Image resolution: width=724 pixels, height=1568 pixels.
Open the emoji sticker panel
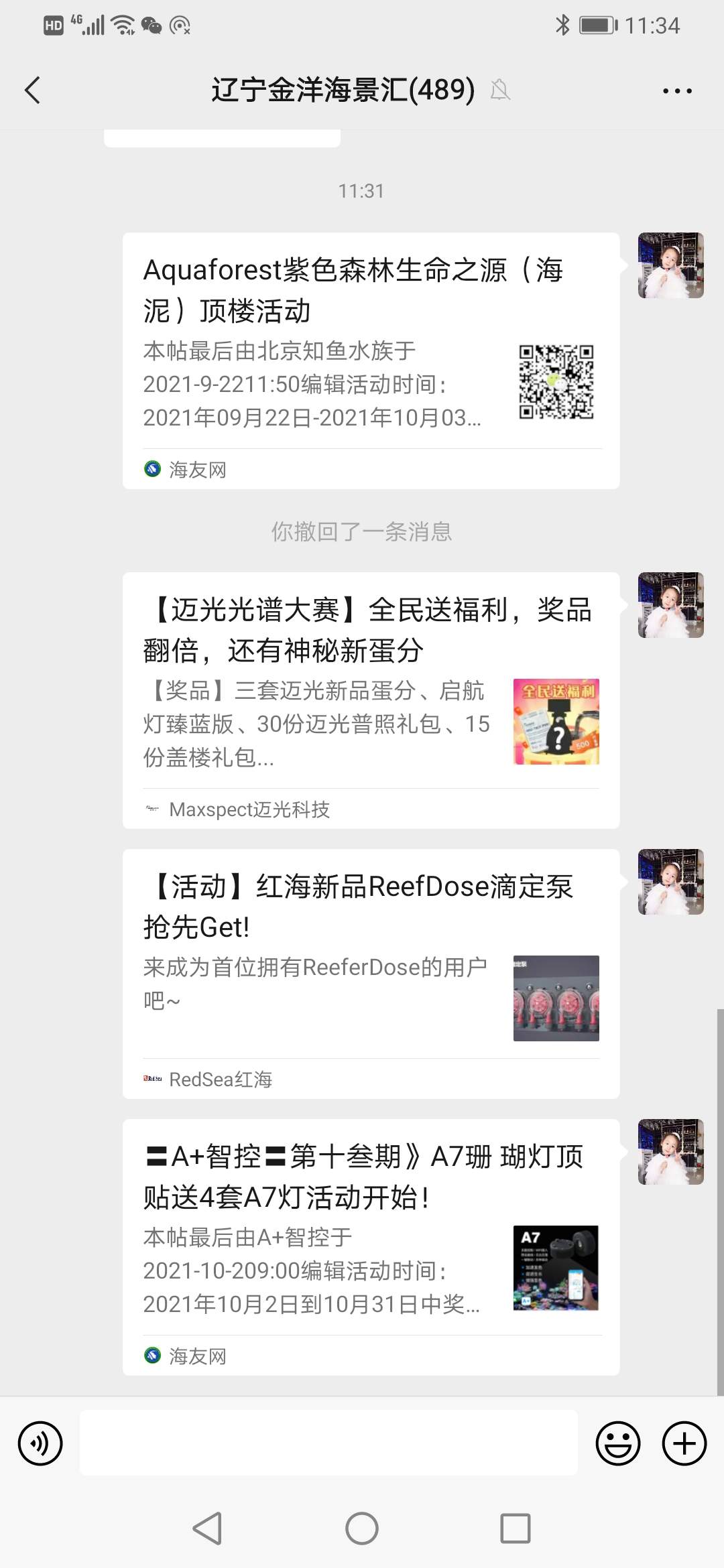click(617, 1443)
